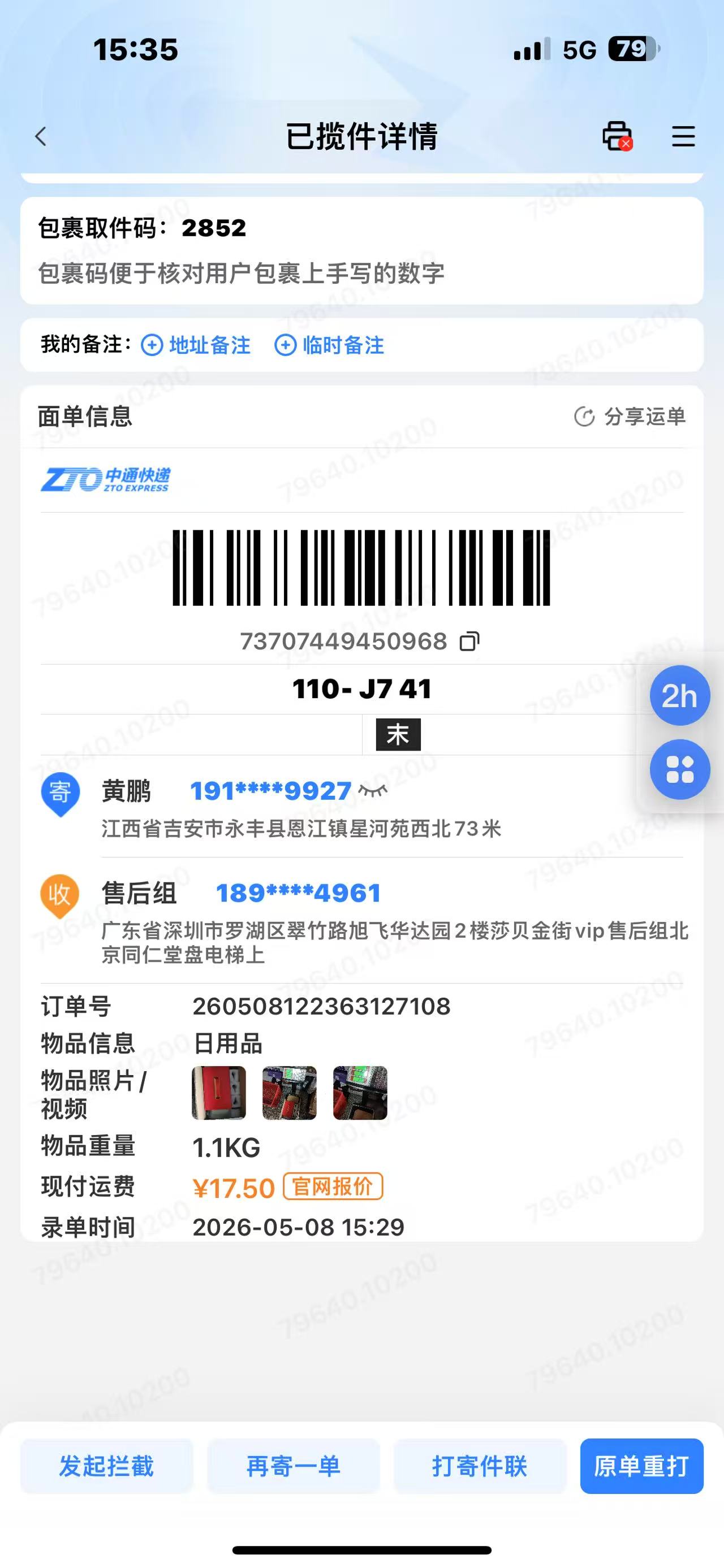Reprint the original waybill (原单重打)
The height and width of the screenshot is (1568, 724).
point(642,1466)
